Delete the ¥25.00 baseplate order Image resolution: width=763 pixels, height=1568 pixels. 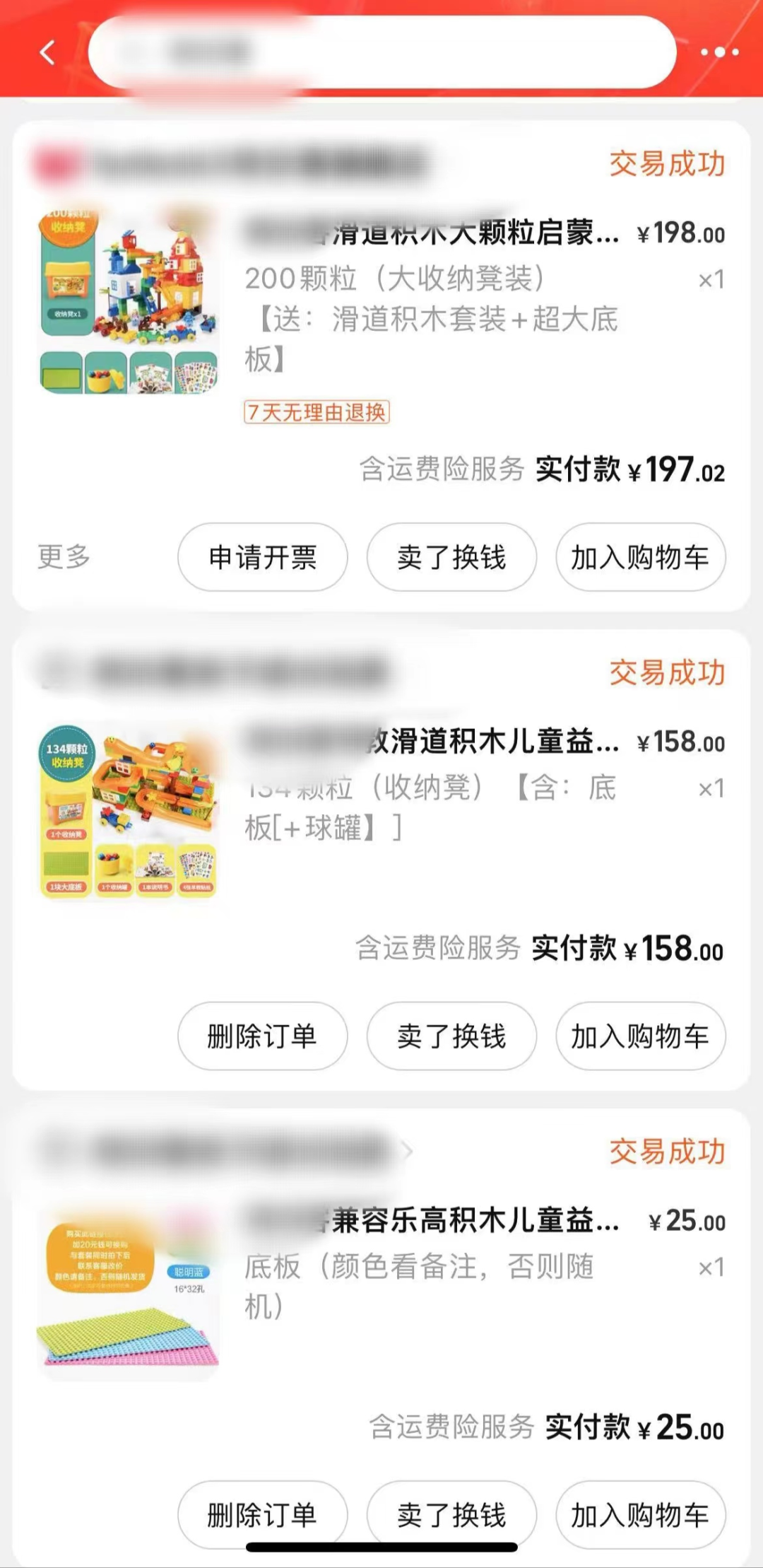(262, 1515)
